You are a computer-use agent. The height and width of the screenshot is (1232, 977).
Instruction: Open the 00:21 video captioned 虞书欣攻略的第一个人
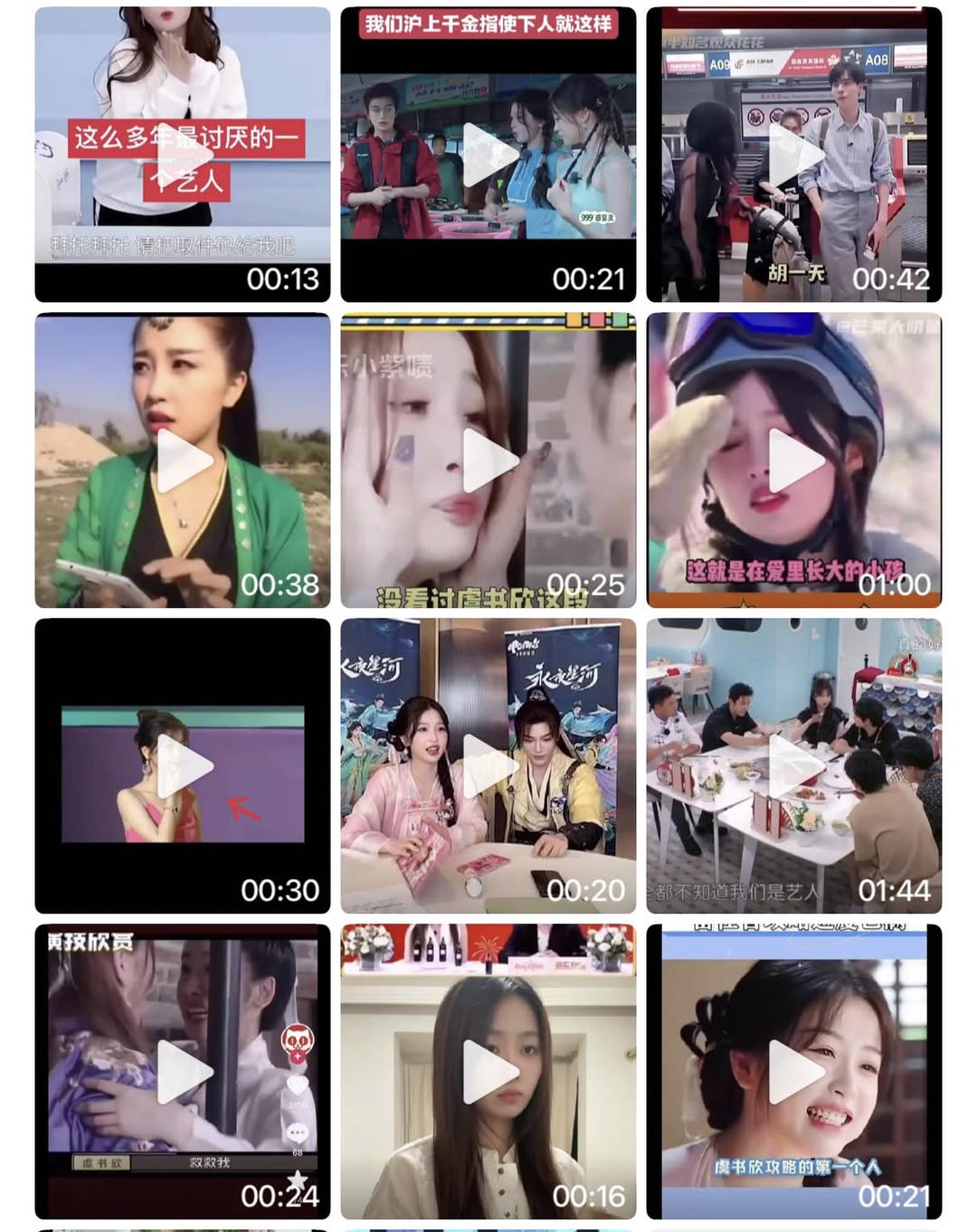pos(793,1072)
